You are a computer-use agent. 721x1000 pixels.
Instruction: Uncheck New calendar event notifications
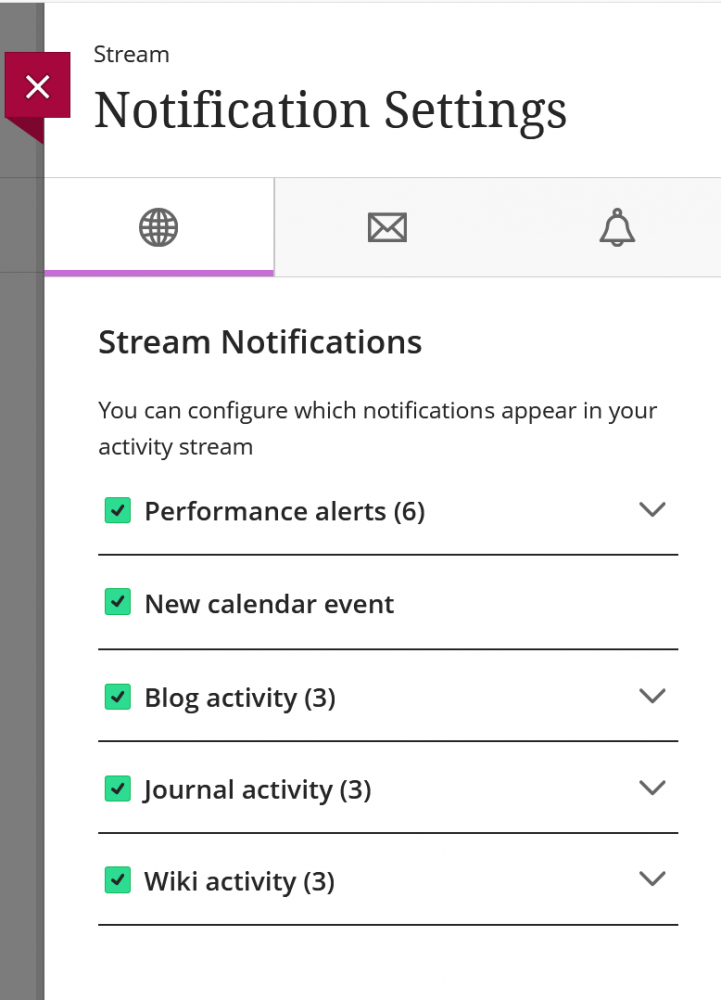[117, 601]
